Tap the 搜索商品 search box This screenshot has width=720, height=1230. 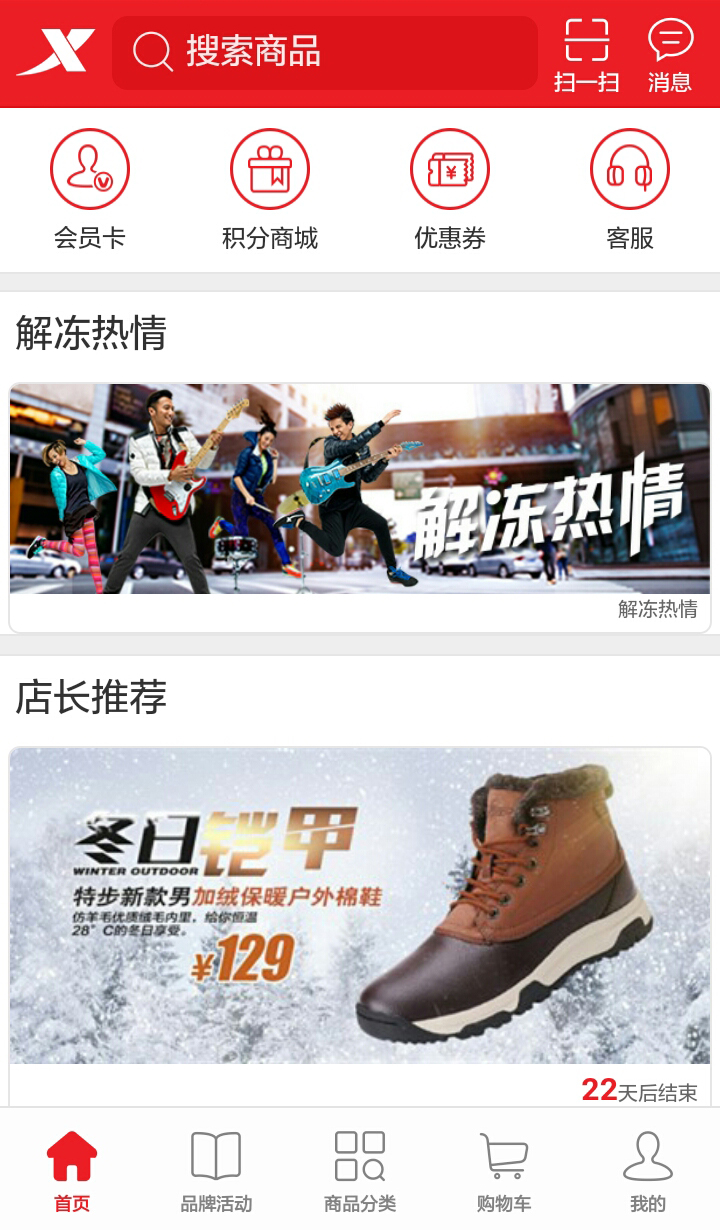tap(325, 52)
